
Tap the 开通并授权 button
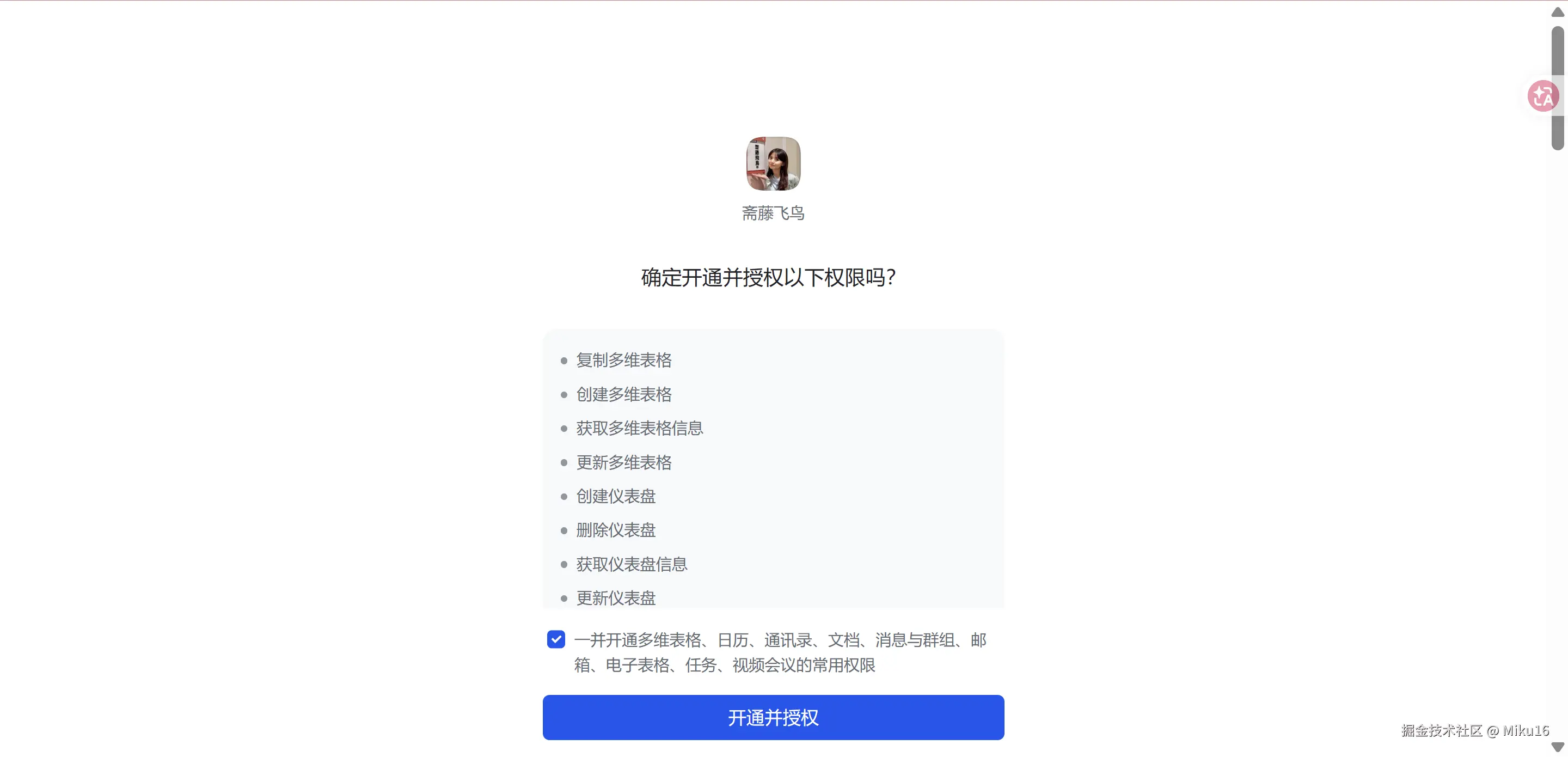pos(773,717)
